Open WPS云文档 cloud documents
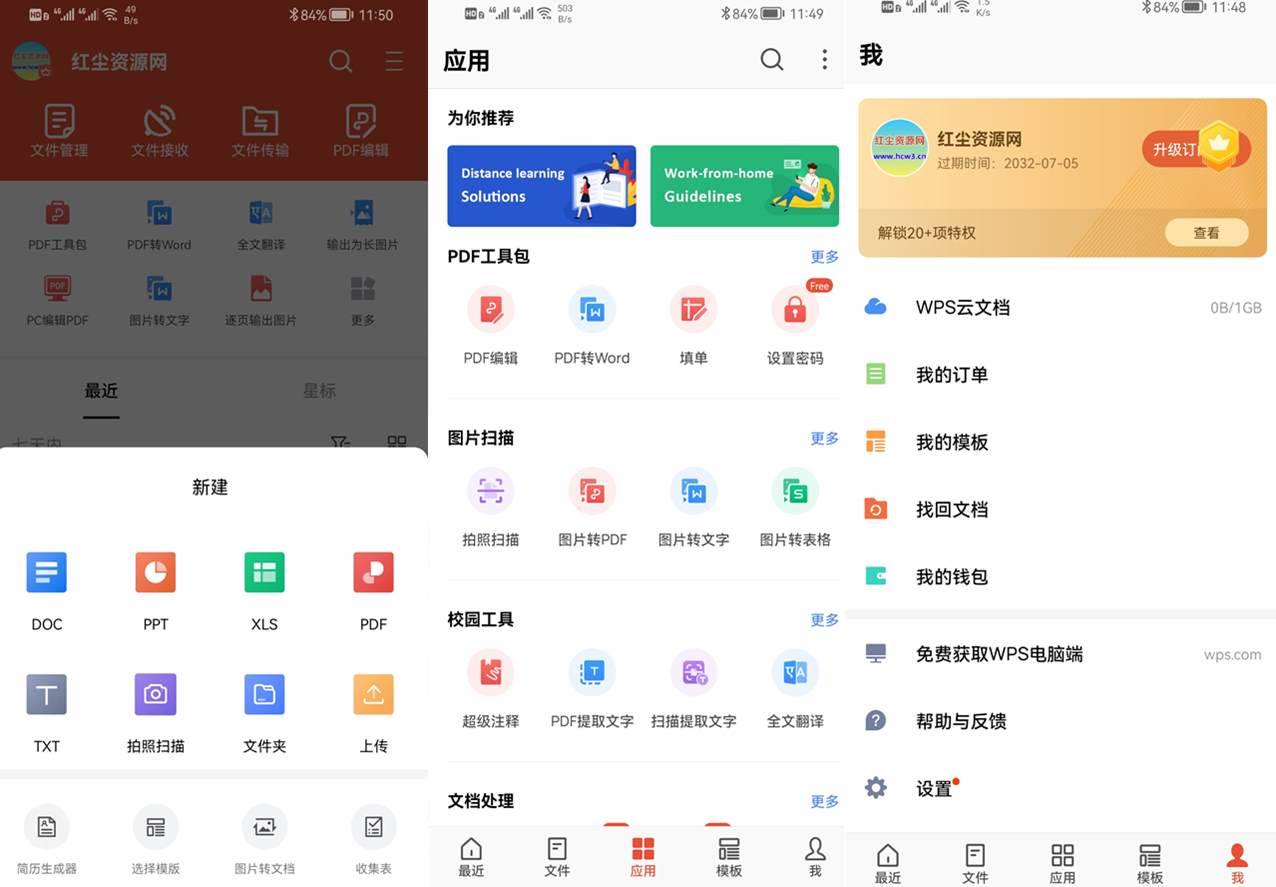Screen dimensions: 1276x887 [x=962, y=308]
